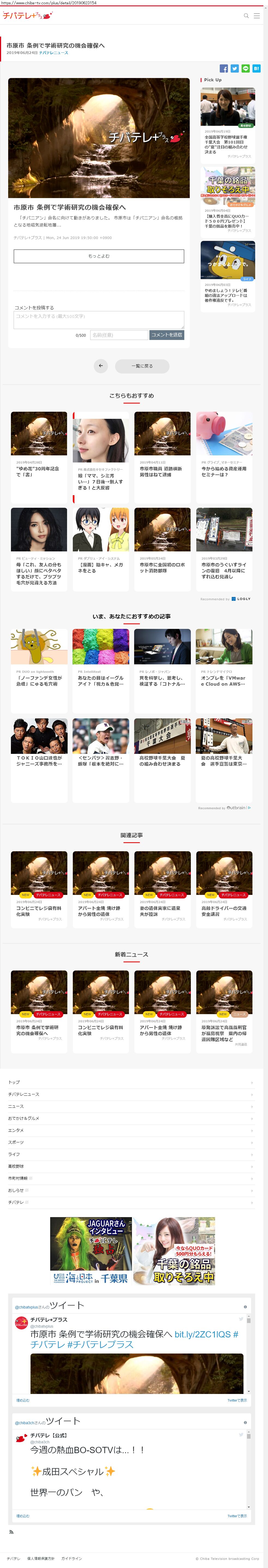Viewport: 268px width, 1568px height.
Task: Share this article on Twitter
Action: tap(234, 69)
